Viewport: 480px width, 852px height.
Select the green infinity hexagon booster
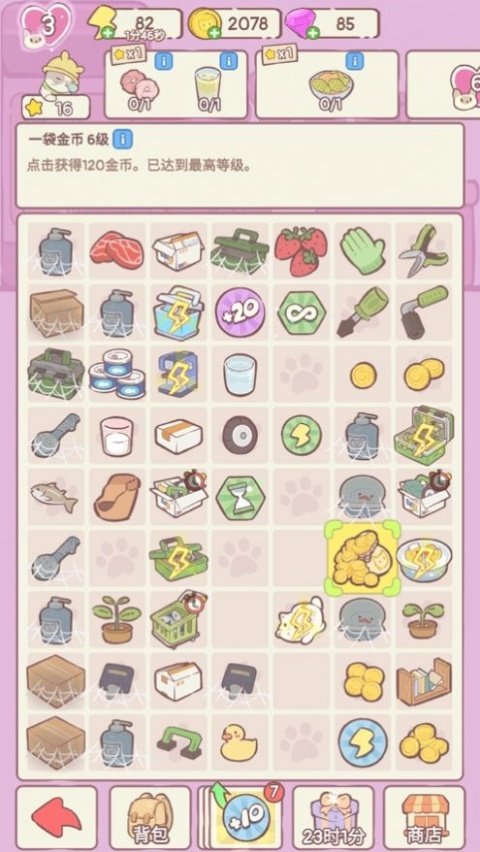[x=301, y=314]
